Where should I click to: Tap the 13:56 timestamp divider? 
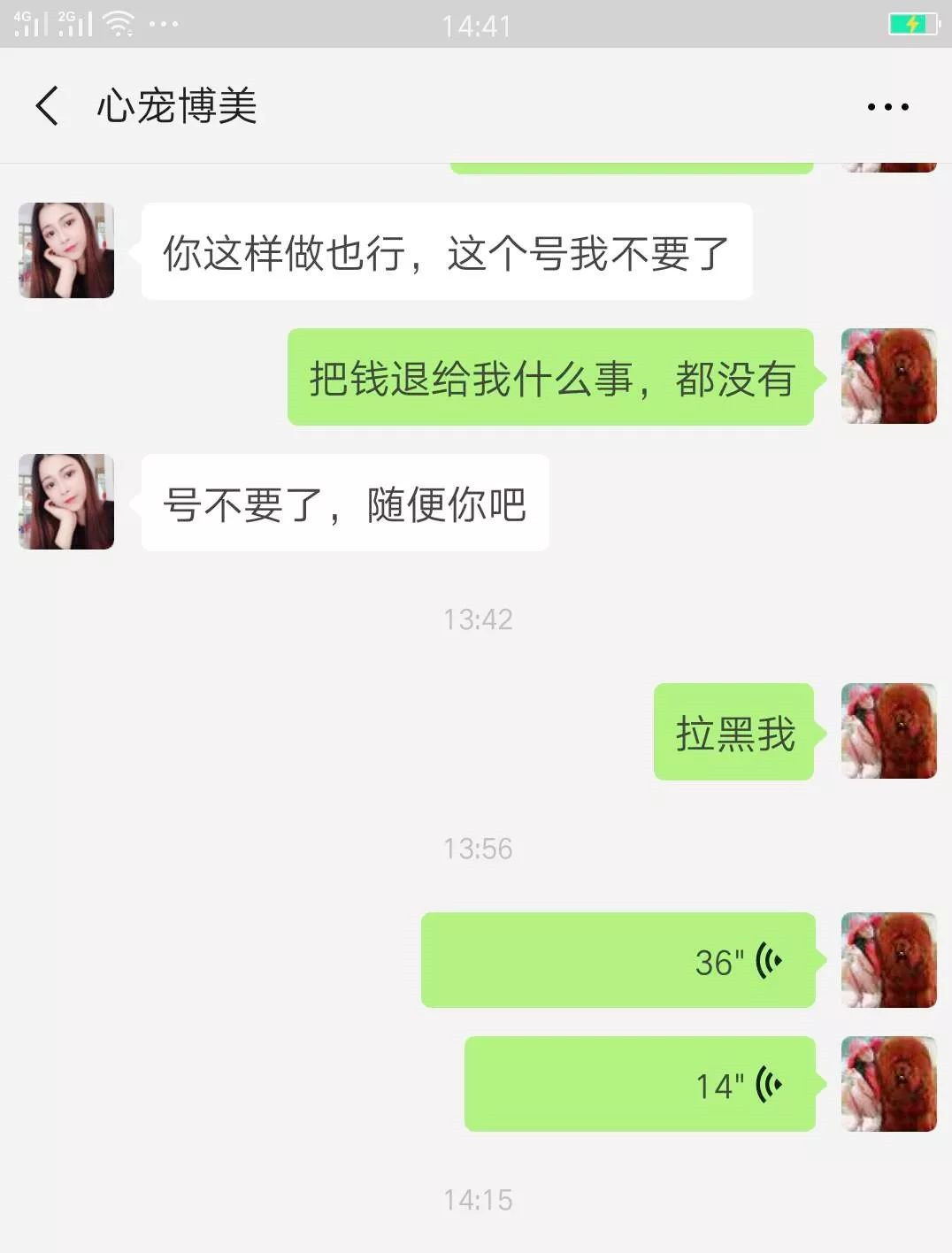point(476,848)
